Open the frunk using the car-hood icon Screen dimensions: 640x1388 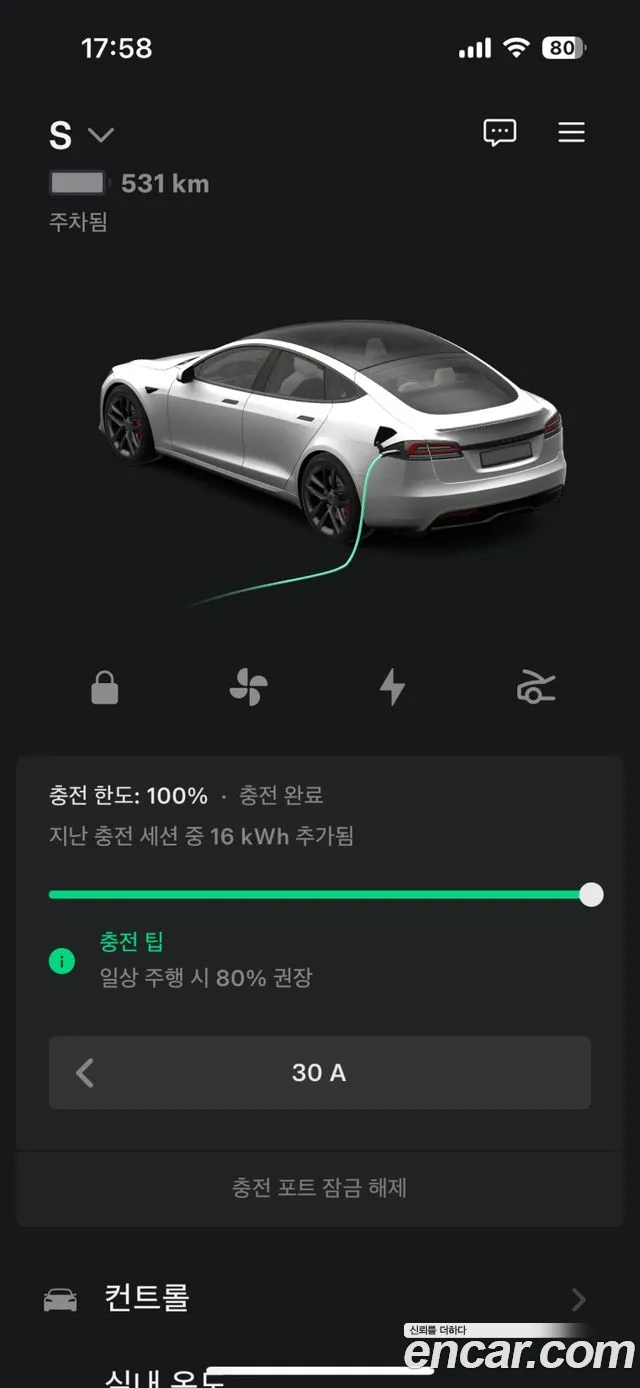click(x=535, y=688)
